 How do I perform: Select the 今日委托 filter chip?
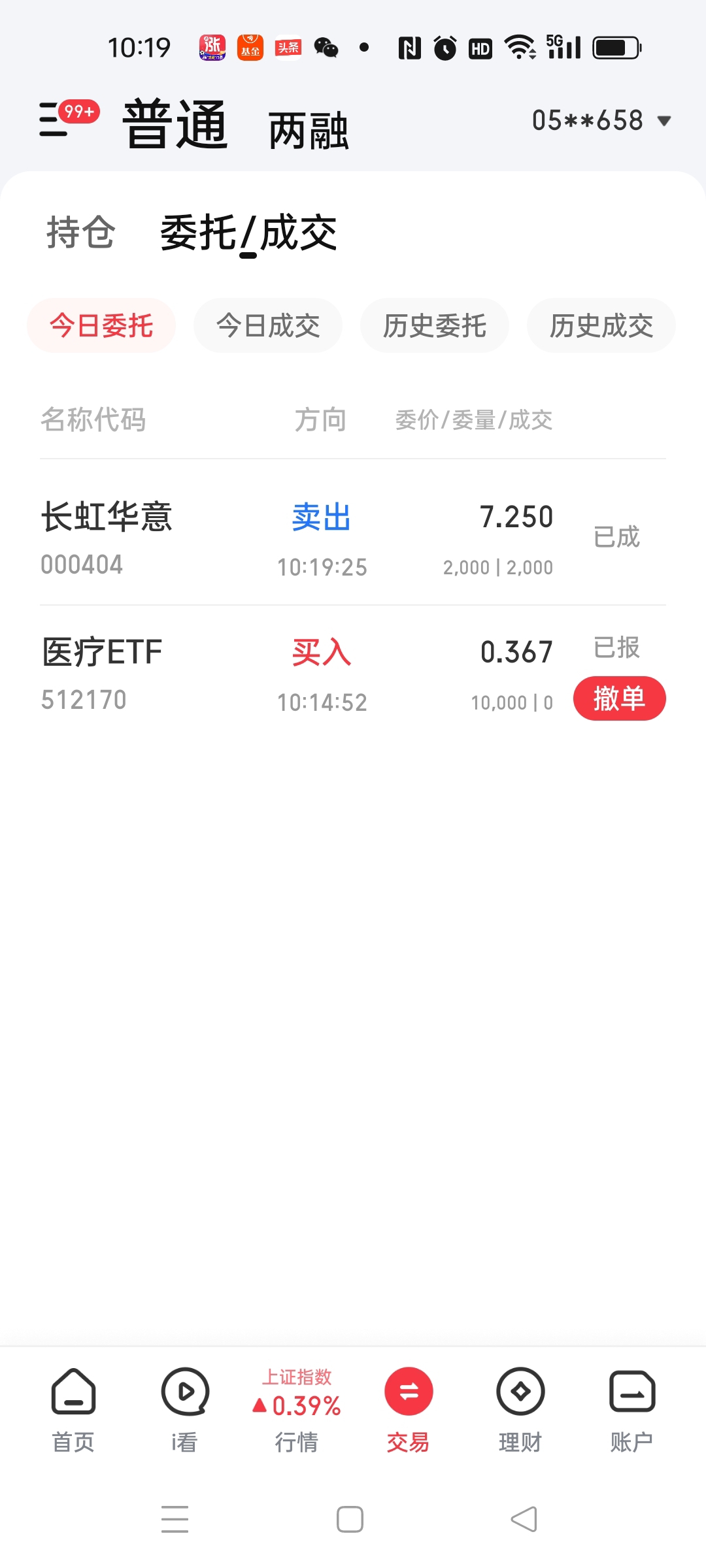point(101,325)
